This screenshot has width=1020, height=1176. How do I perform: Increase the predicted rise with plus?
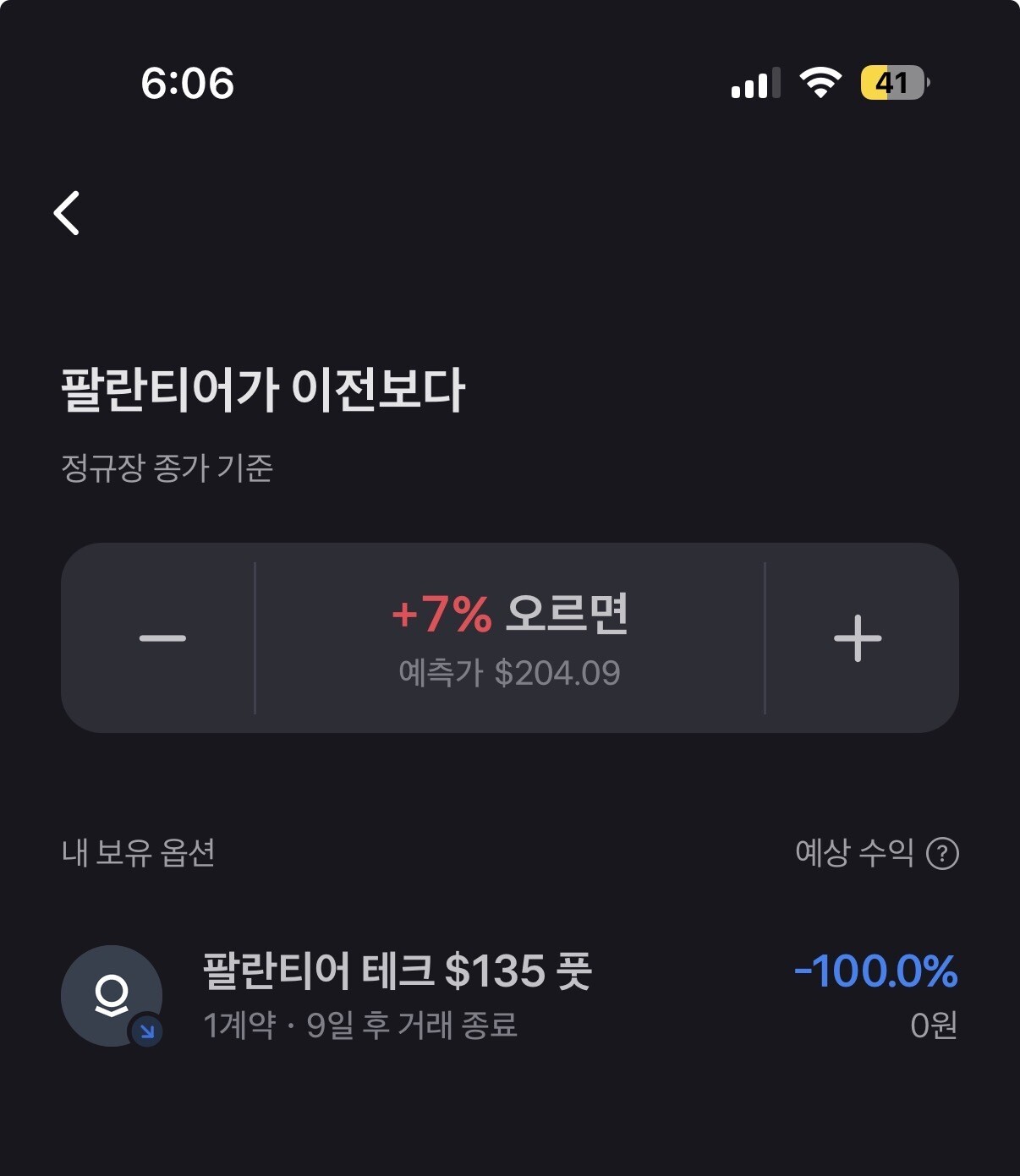(858, 638)
